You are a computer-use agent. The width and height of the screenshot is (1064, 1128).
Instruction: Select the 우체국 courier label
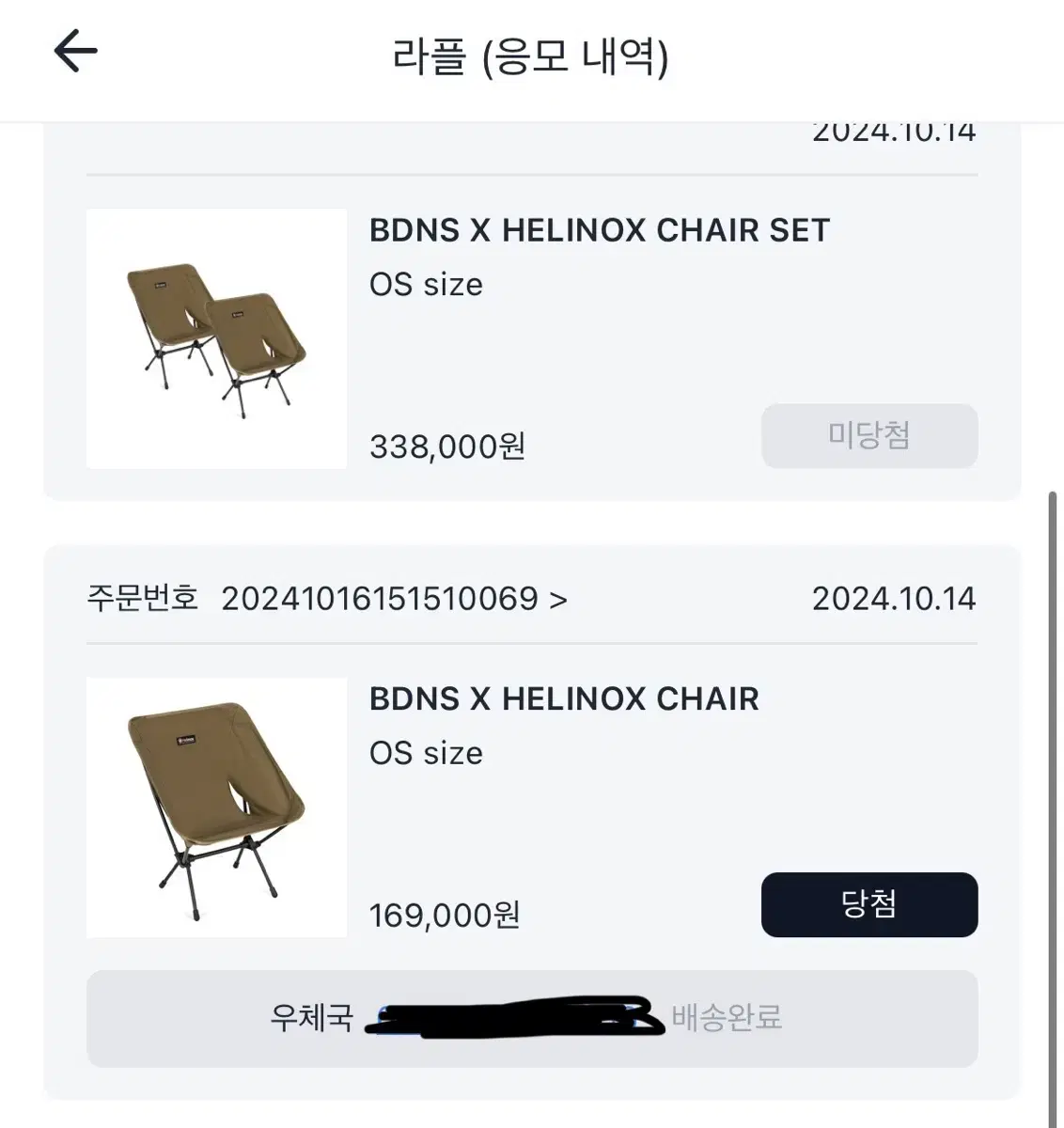point(312,1017)
